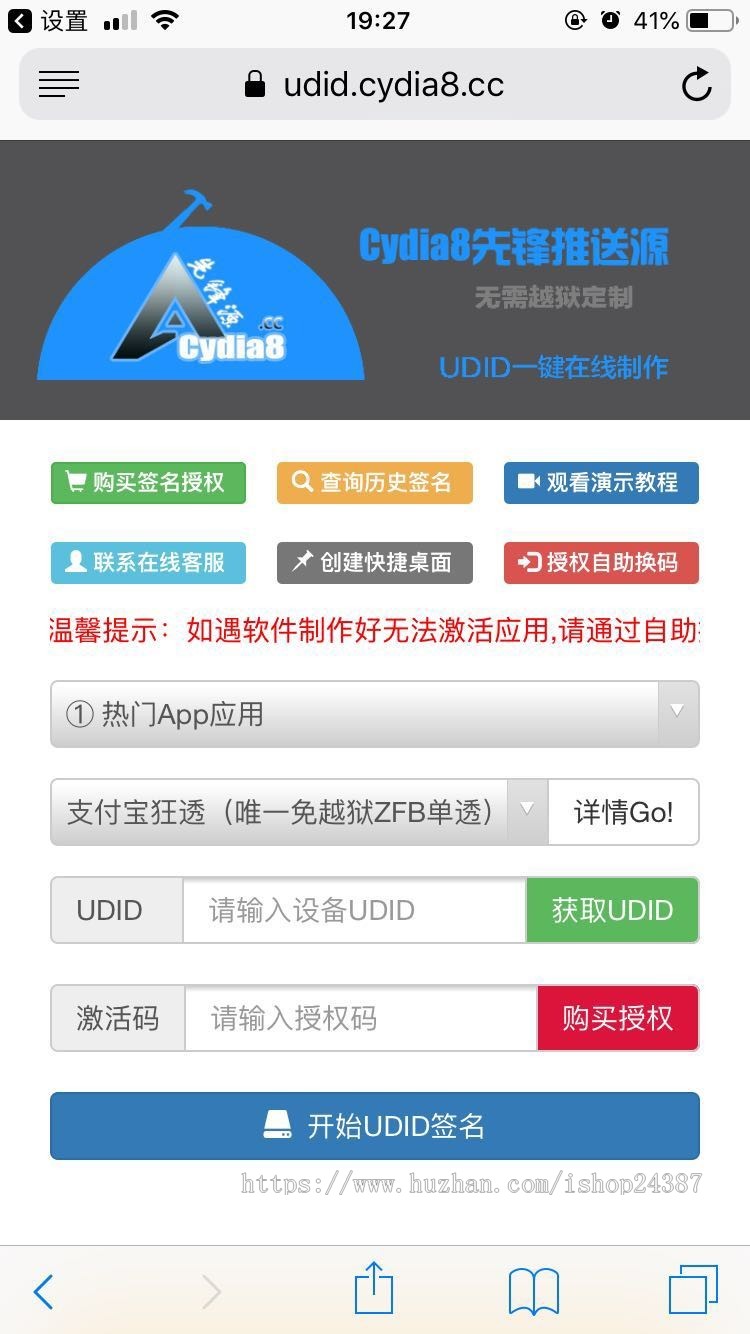Tap the person icon on 联系在线客服
Image resolution: width=750 pixels, height=1334 pixels.
[74, 562]
